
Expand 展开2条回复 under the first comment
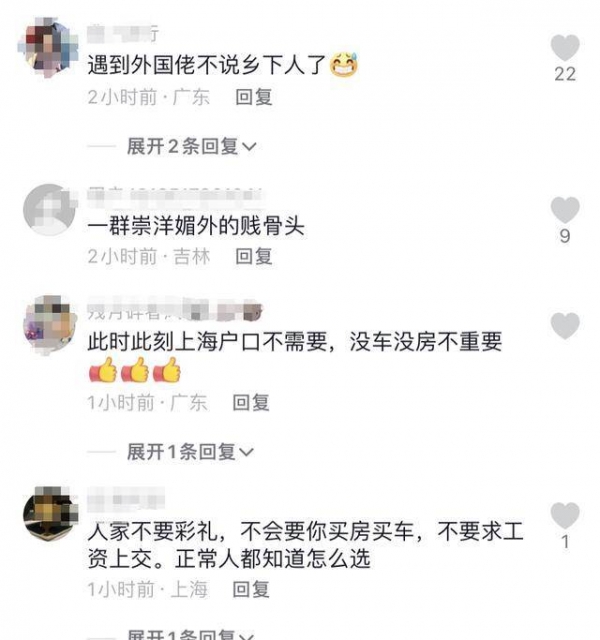coord(191,147)
